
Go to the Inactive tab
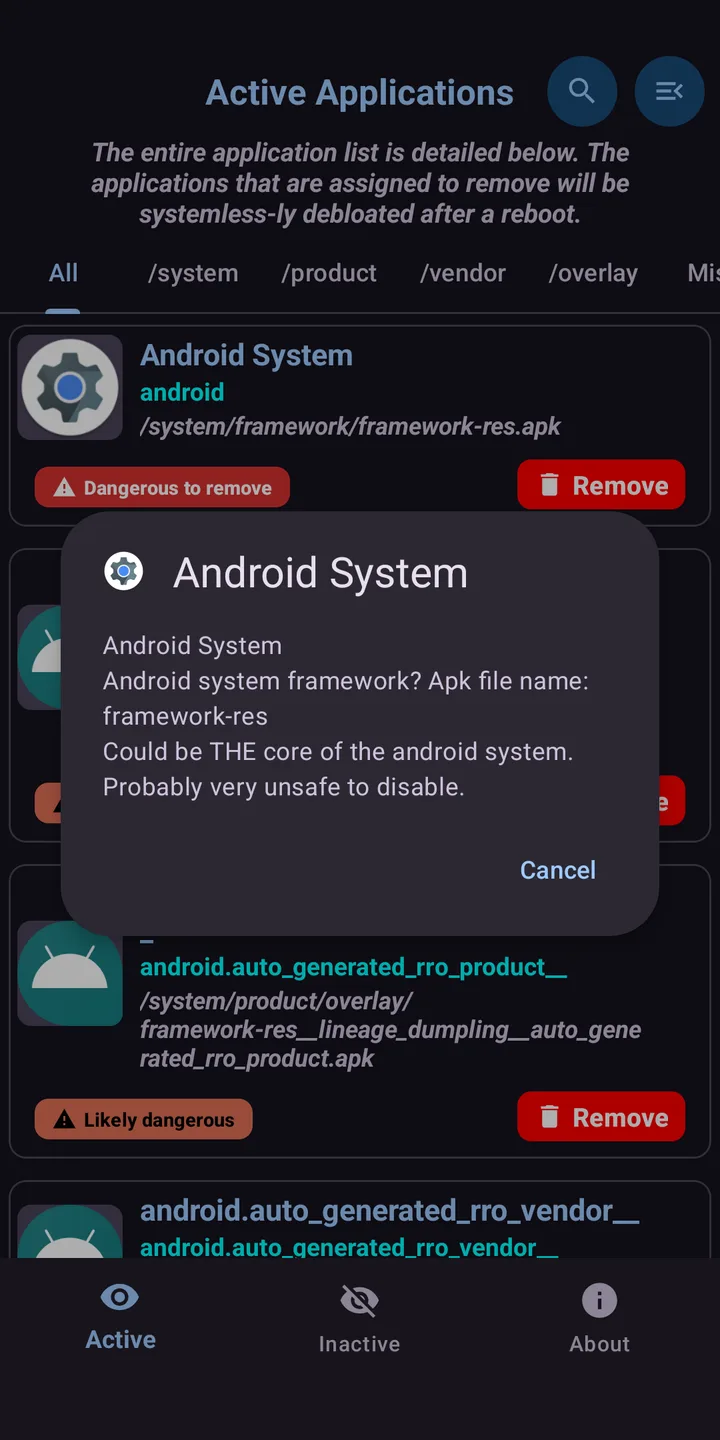pos(359,1319)
